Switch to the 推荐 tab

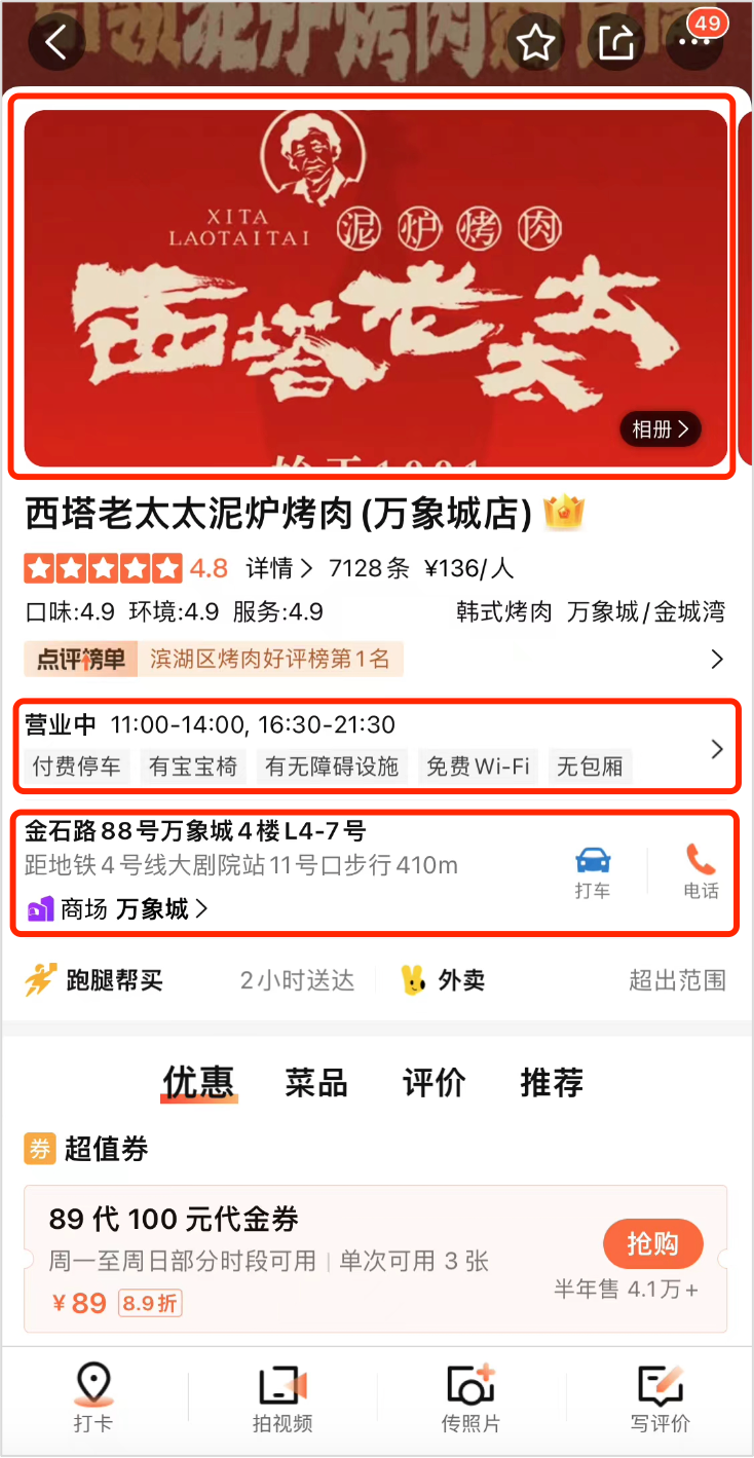pos(552,1082)
